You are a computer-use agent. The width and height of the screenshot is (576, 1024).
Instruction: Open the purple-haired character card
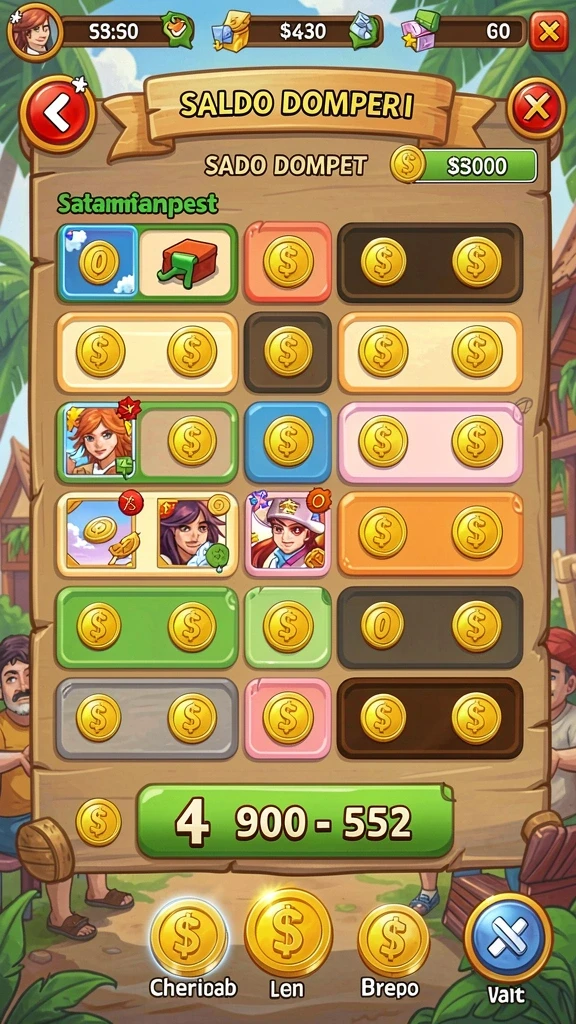[193, 531]
